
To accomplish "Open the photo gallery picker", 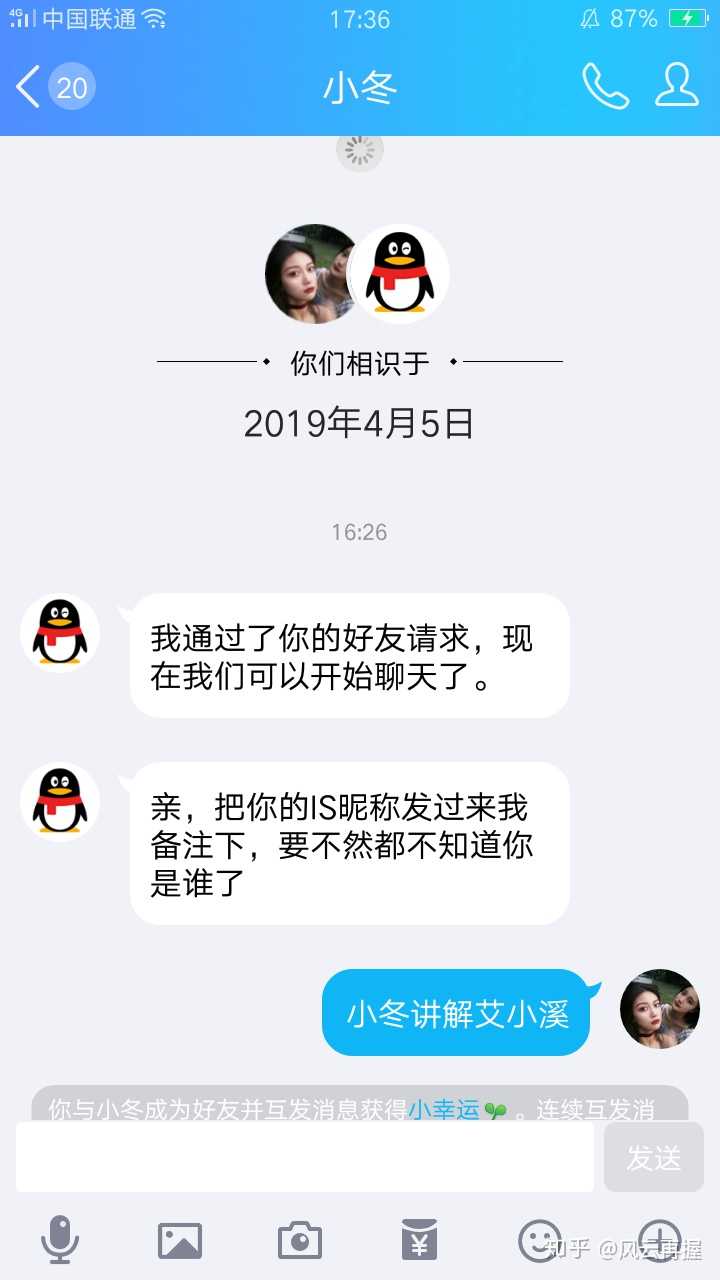I will [x=180, y=1240].
